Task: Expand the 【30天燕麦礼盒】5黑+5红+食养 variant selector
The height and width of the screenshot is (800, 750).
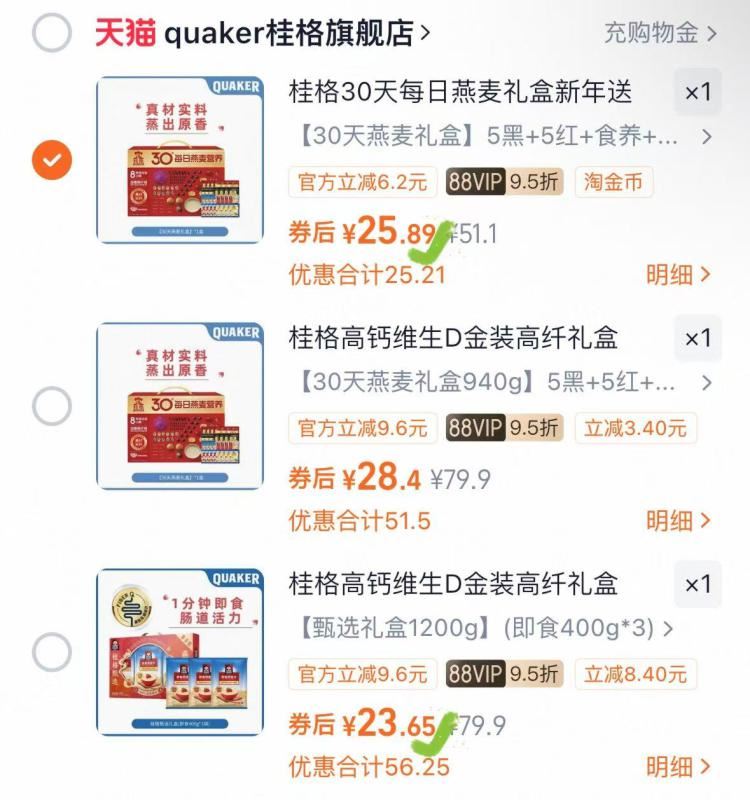Action: click(x=500, y=137)
